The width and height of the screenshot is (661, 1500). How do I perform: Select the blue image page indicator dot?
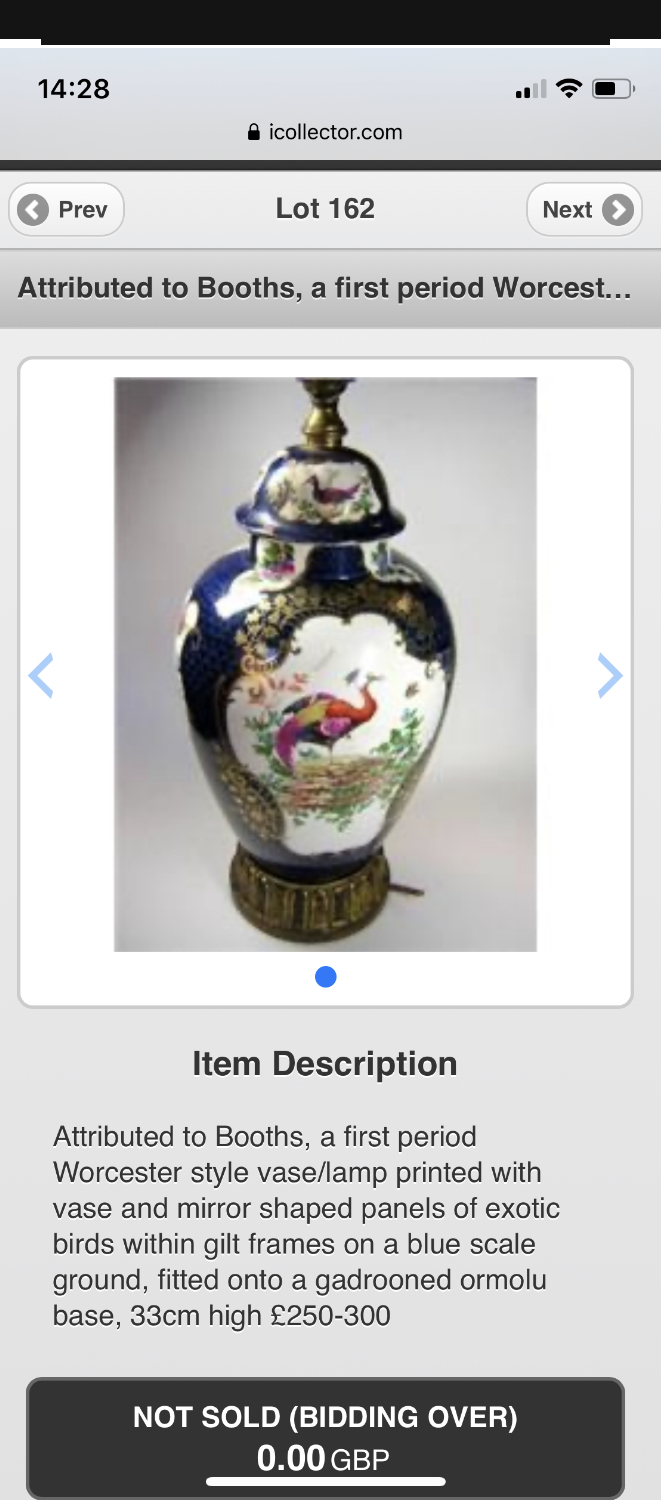(325, 977)
